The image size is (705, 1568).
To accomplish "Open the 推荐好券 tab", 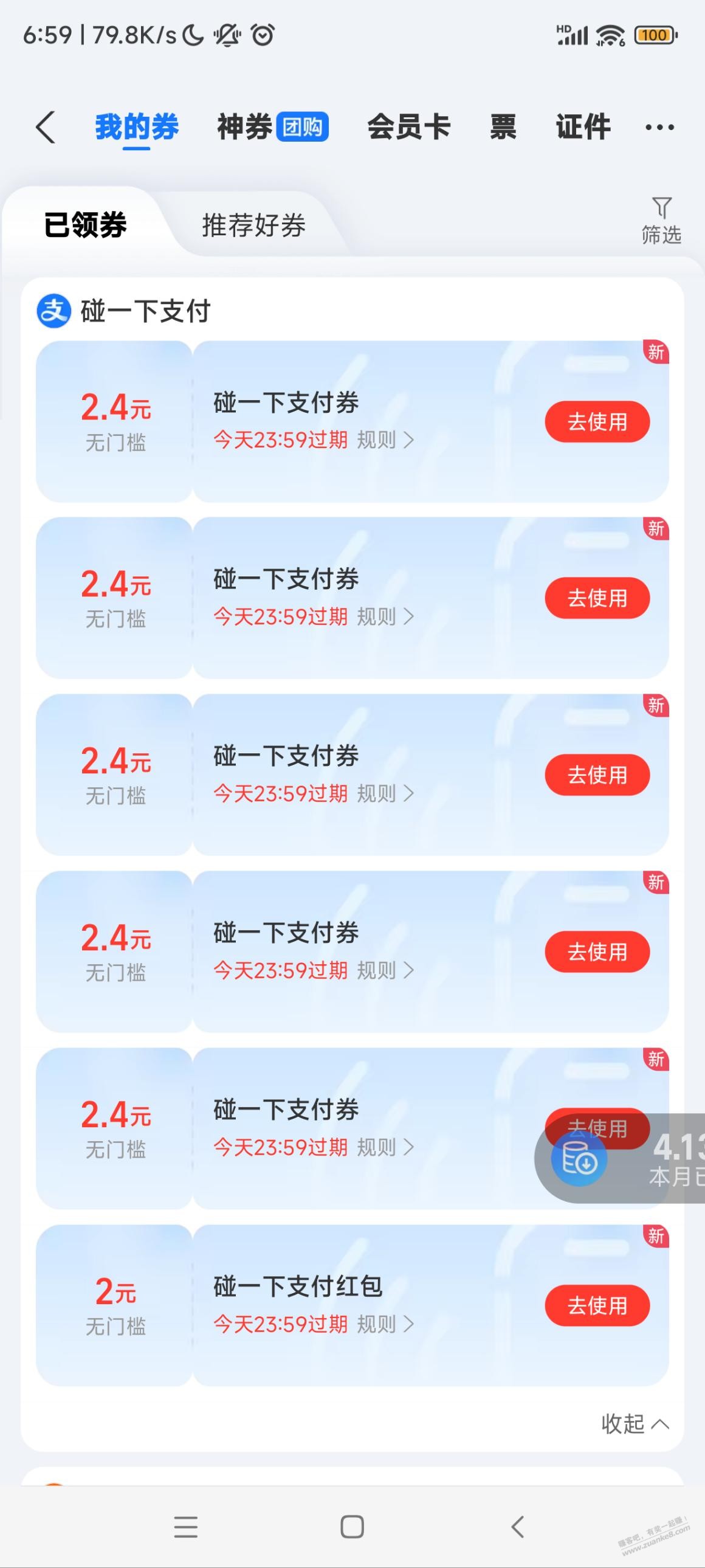I will tap(254, 226).
